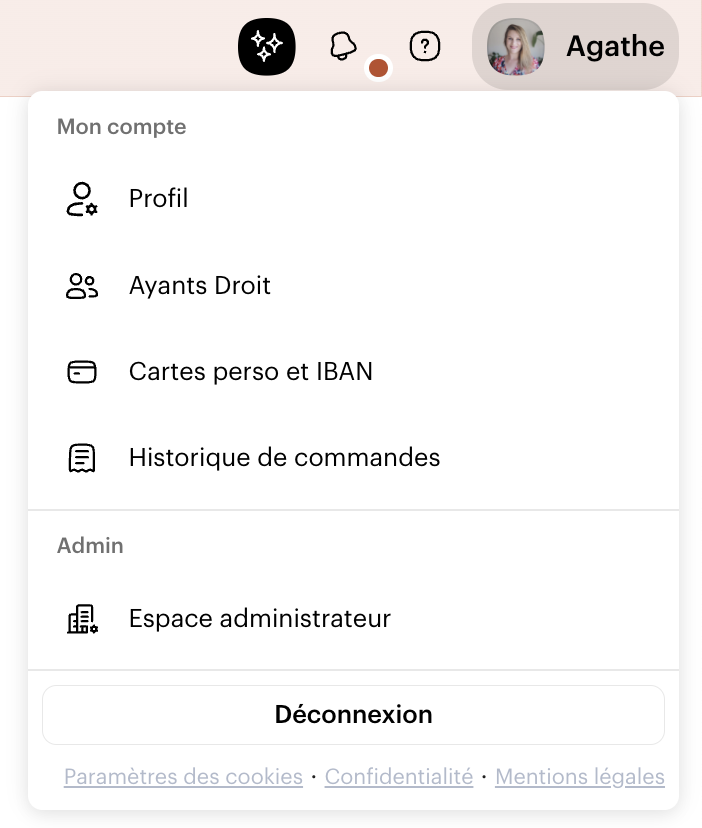Go to Ayants Droit
This screenshot has width=702, height=828.
tap(199, 286)
